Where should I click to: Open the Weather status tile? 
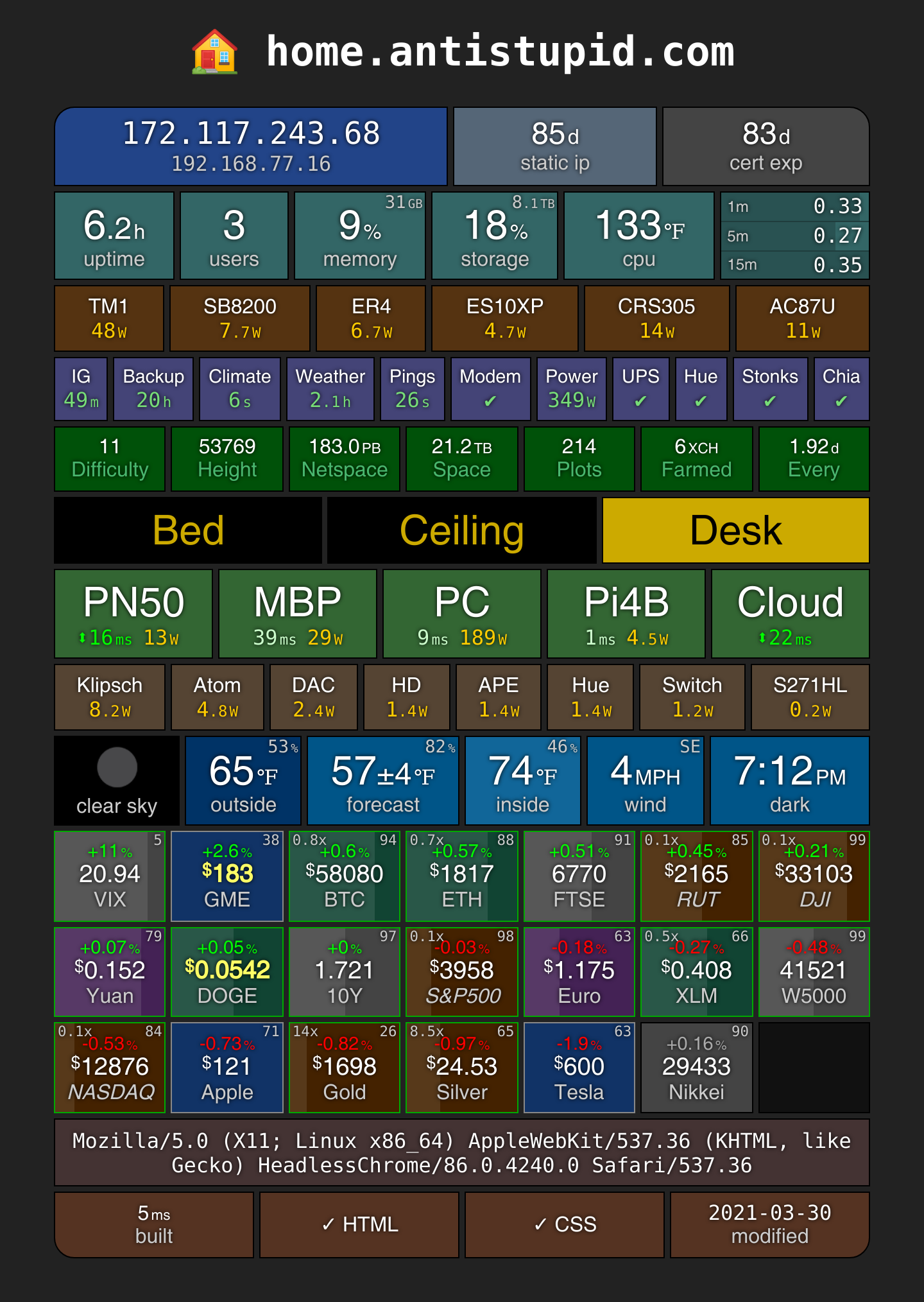point(330,389)
